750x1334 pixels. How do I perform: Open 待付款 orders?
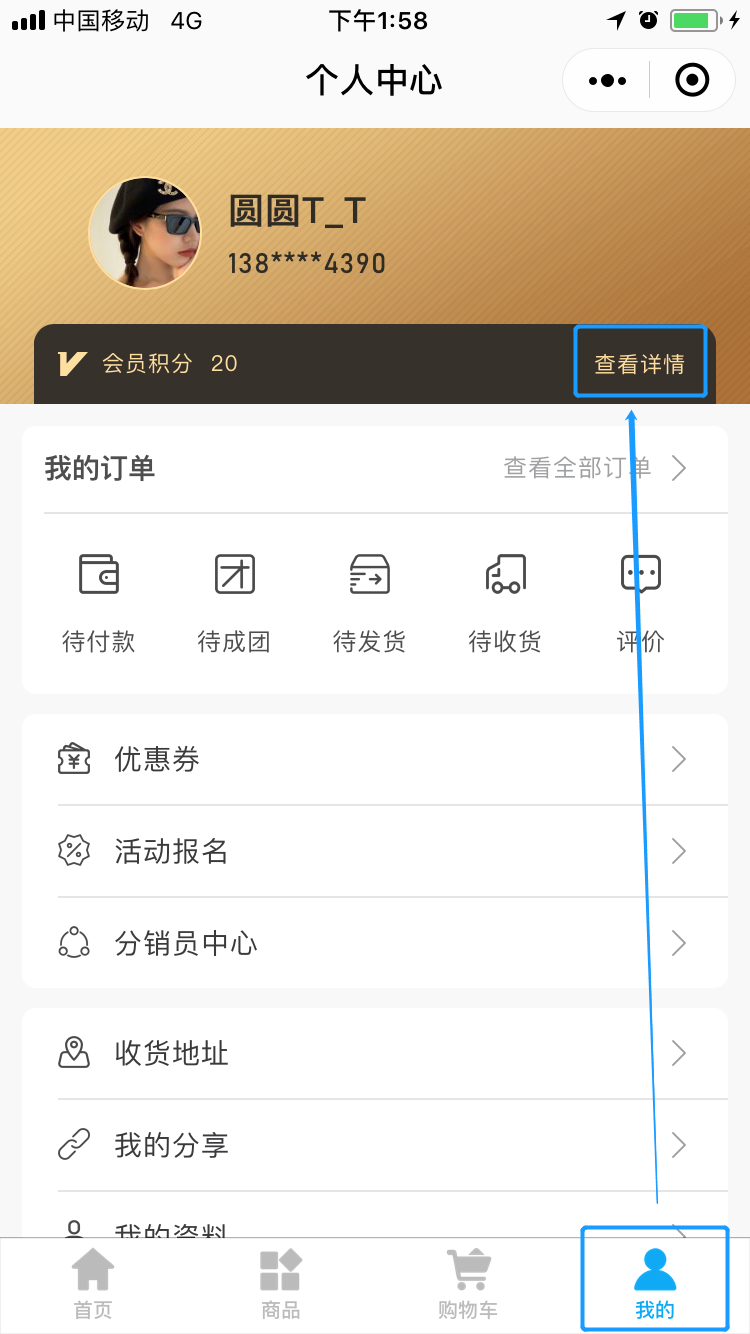(x=98, y=600)
